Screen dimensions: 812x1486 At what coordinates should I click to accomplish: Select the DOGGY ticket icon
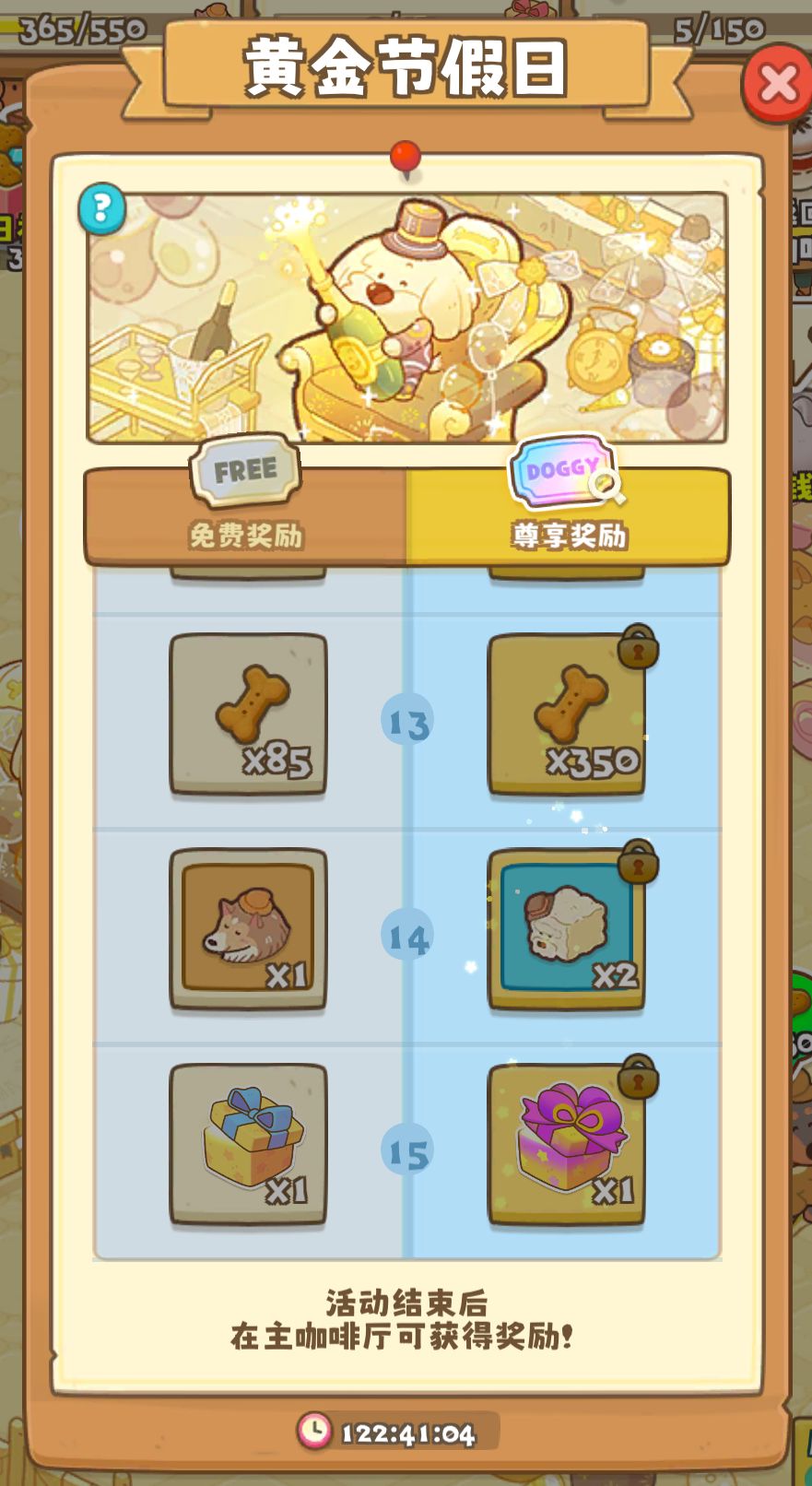pyautogui.click(x=562, y=472)
